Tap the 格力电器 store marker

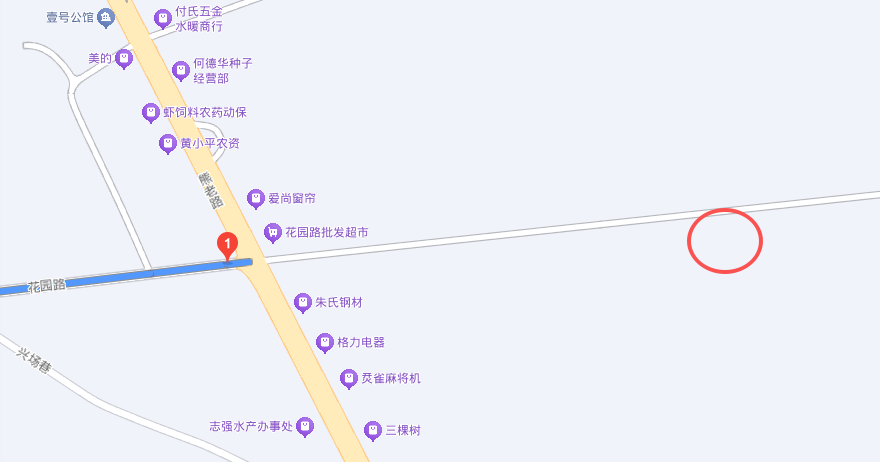click(324, 342)
